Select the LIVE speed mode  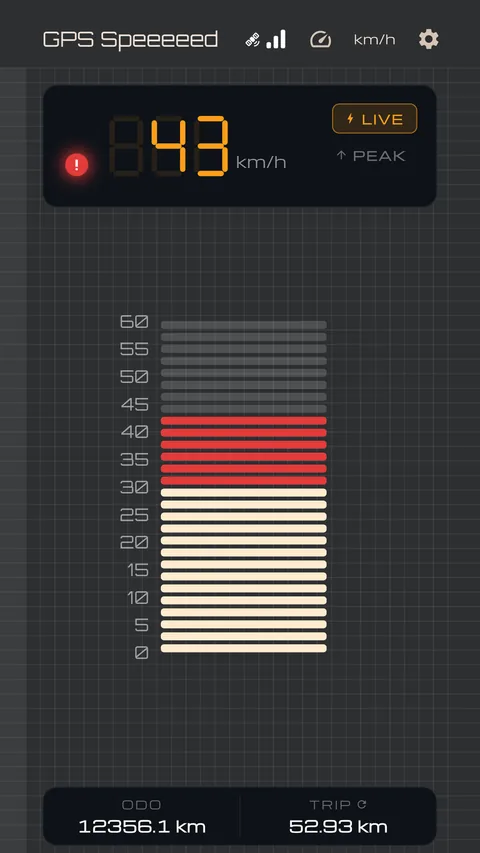(374, 119)
